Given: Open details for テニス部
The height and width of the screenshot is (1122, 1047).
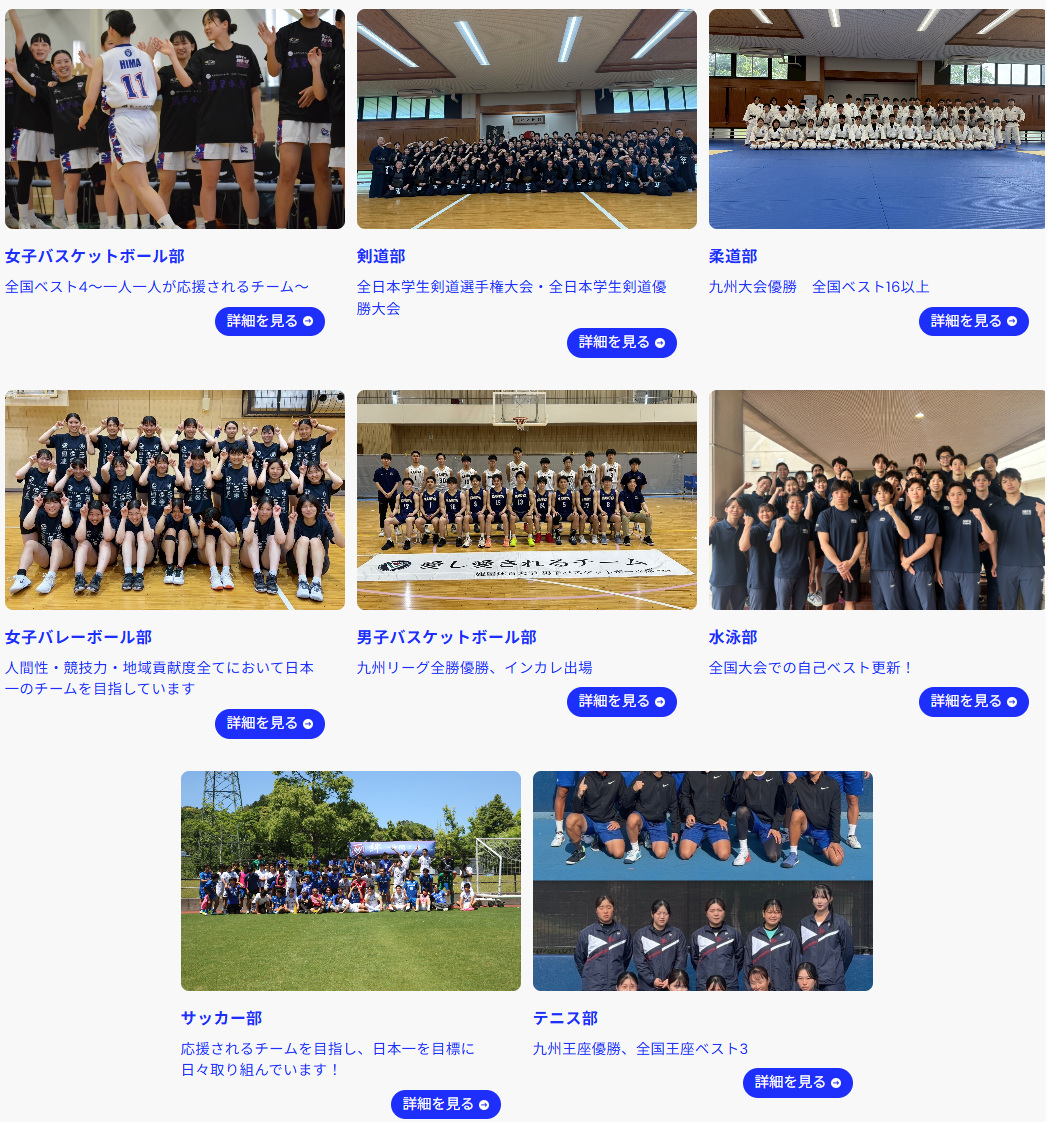Looking at the screenshot, I should pyautogui.click(x=797, y=1082).
